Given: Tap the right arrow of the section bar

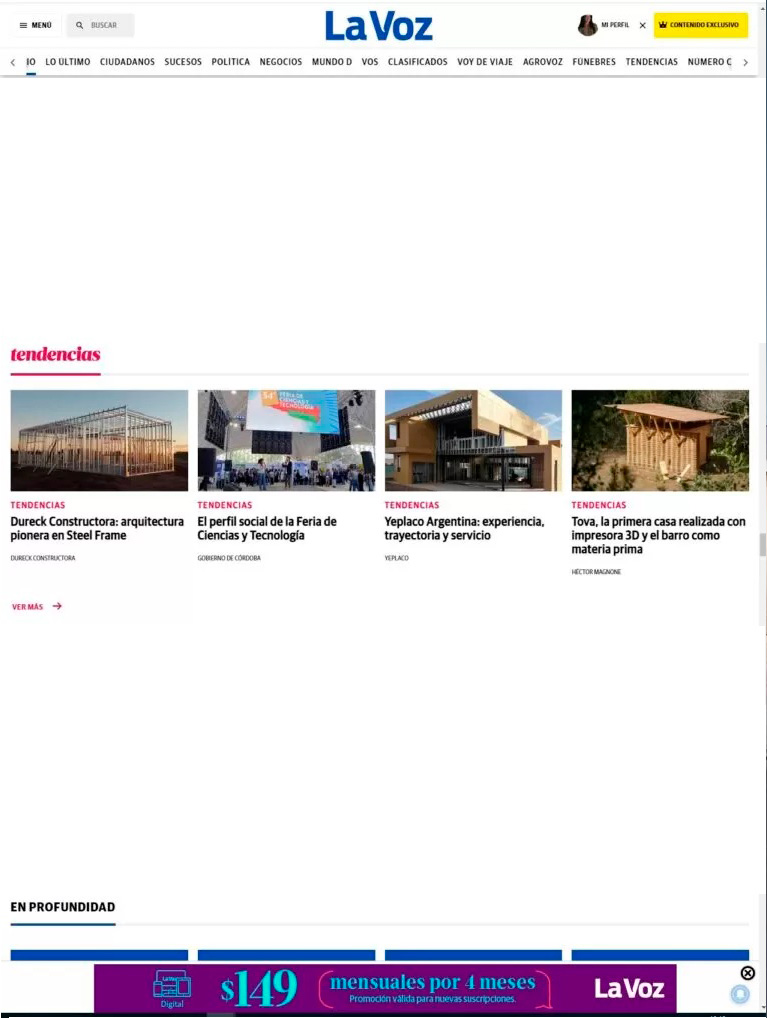Looking at the screenshot, I should (745, 62).
